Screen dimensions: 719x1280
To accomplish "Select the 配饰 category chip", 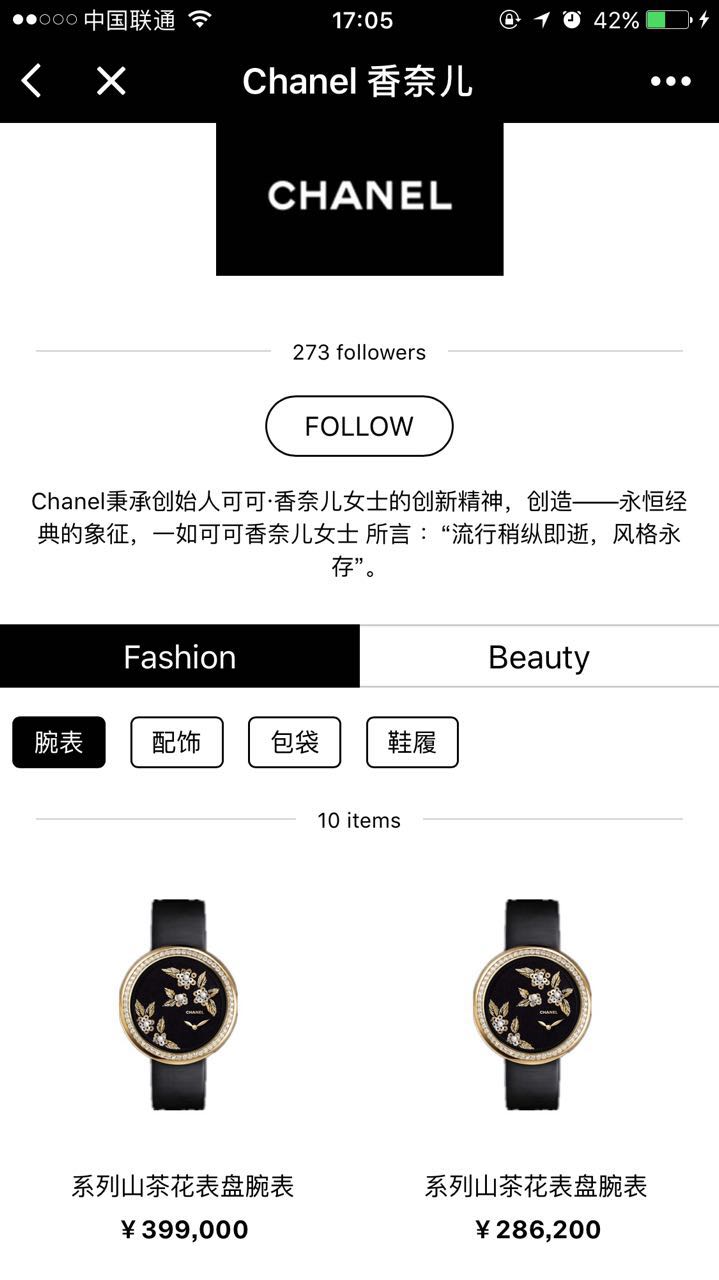I will 177,742.
